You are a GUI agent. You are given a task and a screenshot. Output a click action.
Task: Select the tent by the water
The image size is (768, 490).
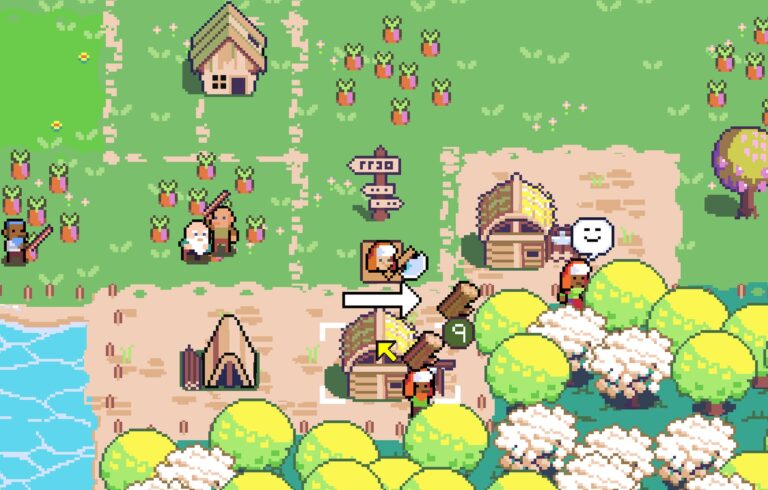click(230, 353)
